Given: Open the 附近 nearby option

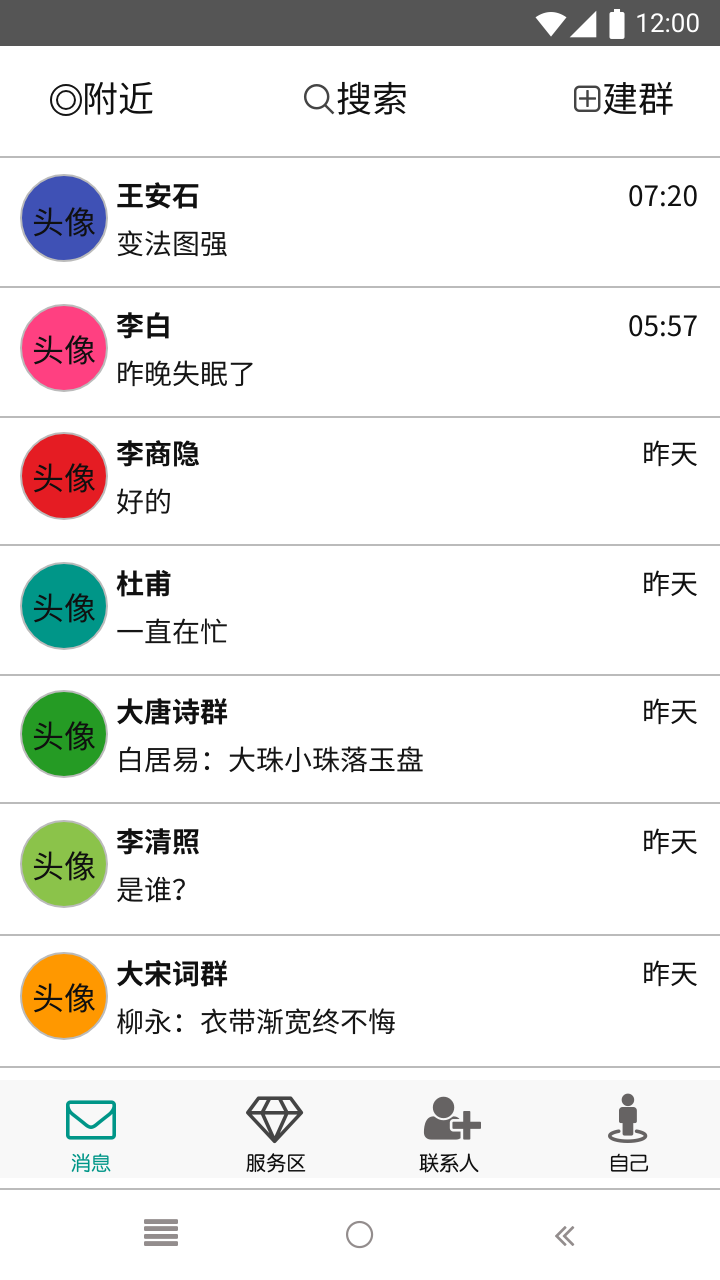Looking at the screenshot, I should (x=102, y=100).
